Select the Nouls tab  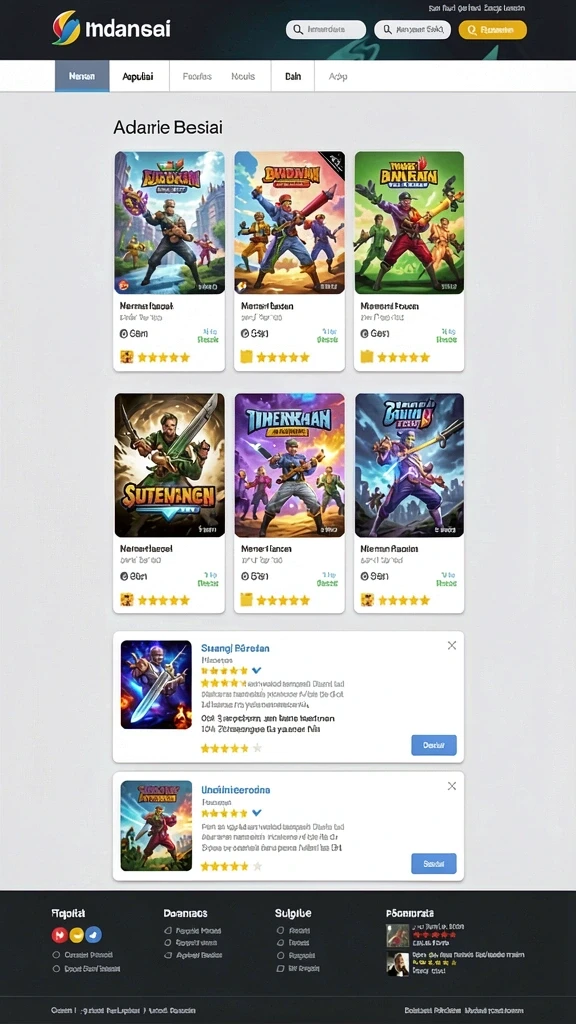point(243,76)
